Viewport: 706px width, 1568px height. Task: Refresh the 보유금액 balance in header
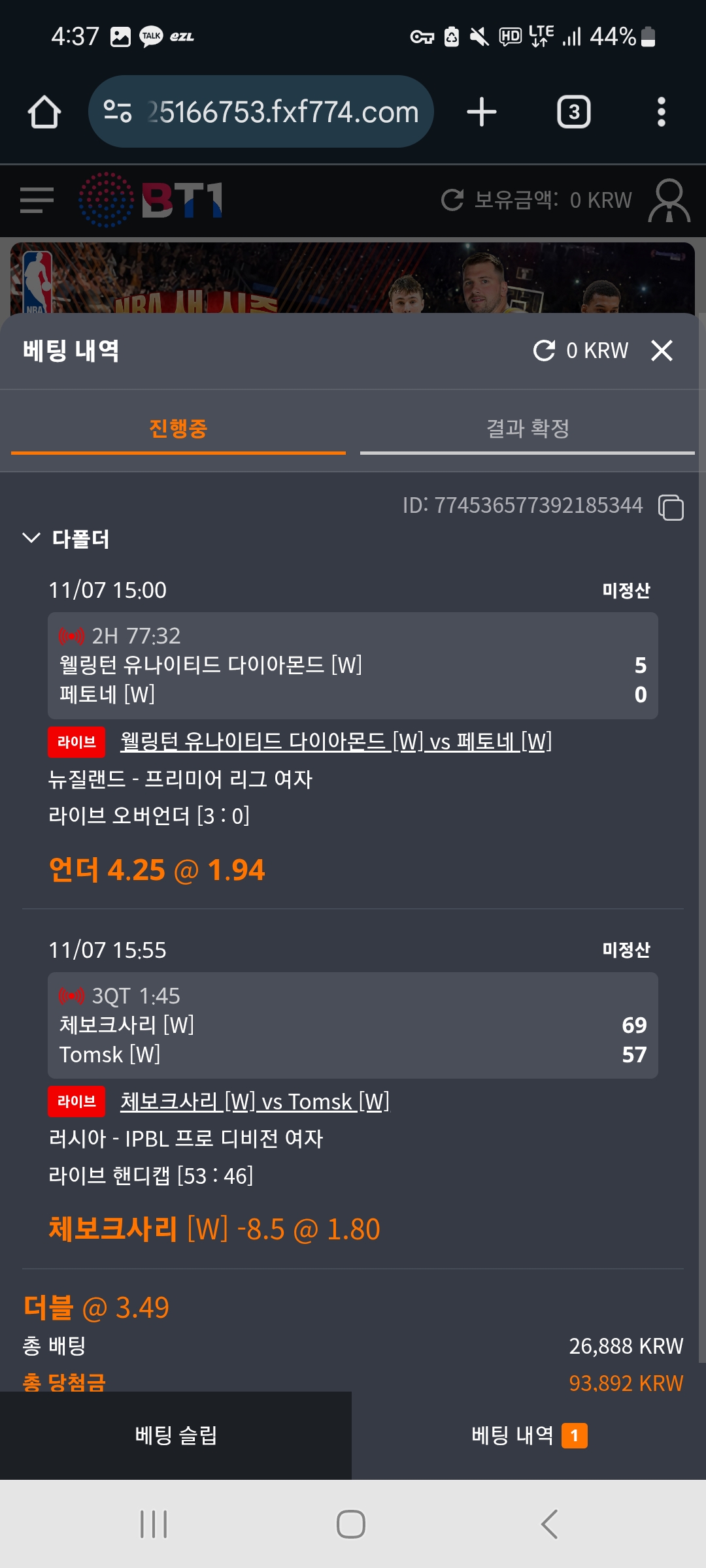pyautogui.click(x=452, y=200)
